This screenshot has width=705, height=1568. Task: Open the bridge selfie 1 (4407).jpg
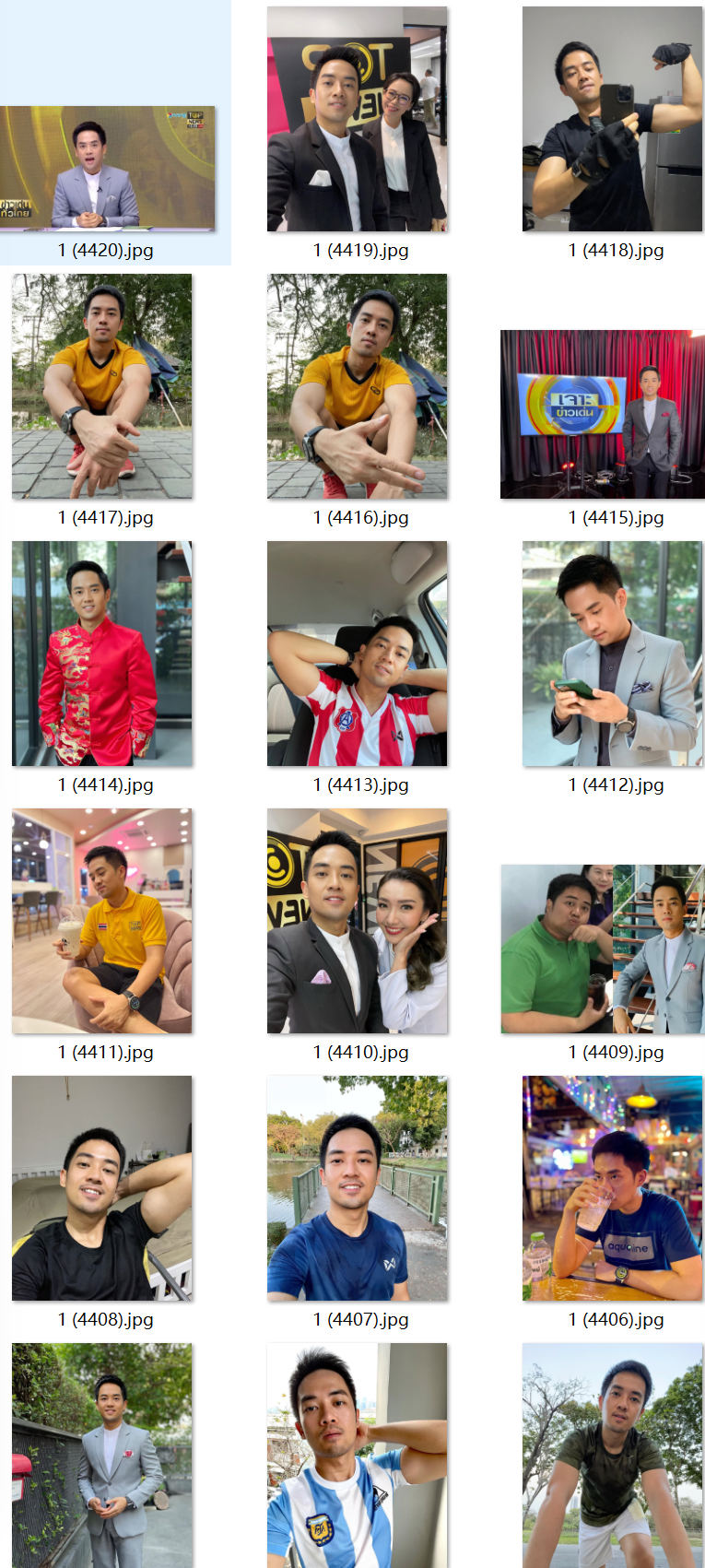click(x=358, y=1188)
